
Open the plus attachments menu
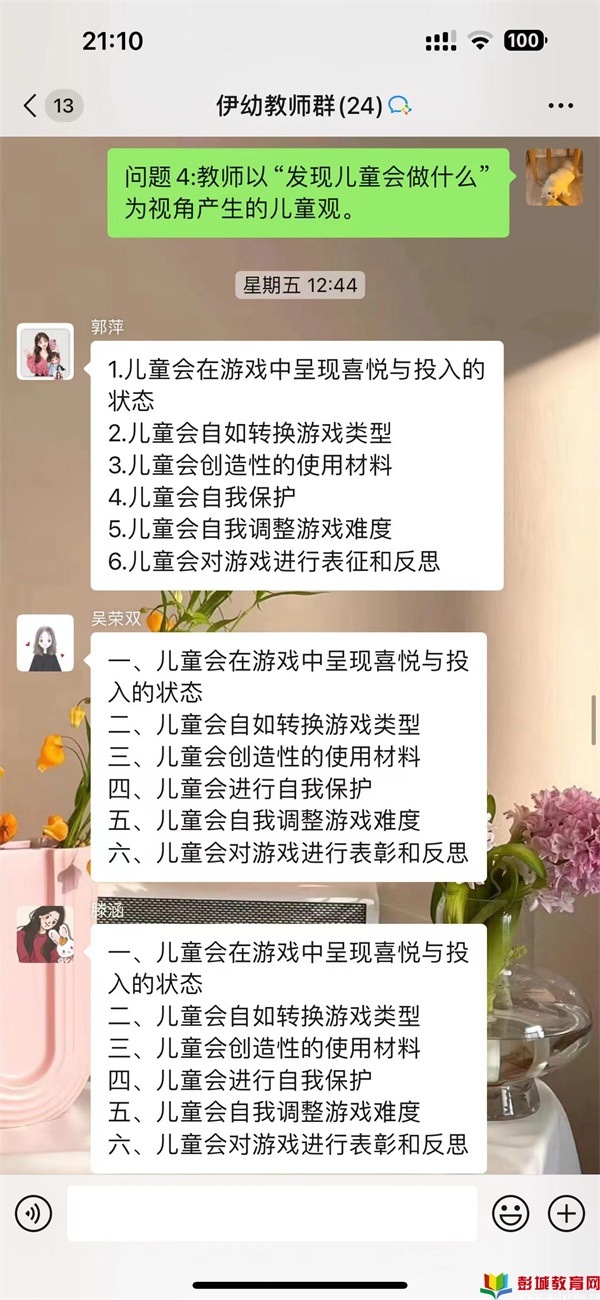click(567, 1214)
